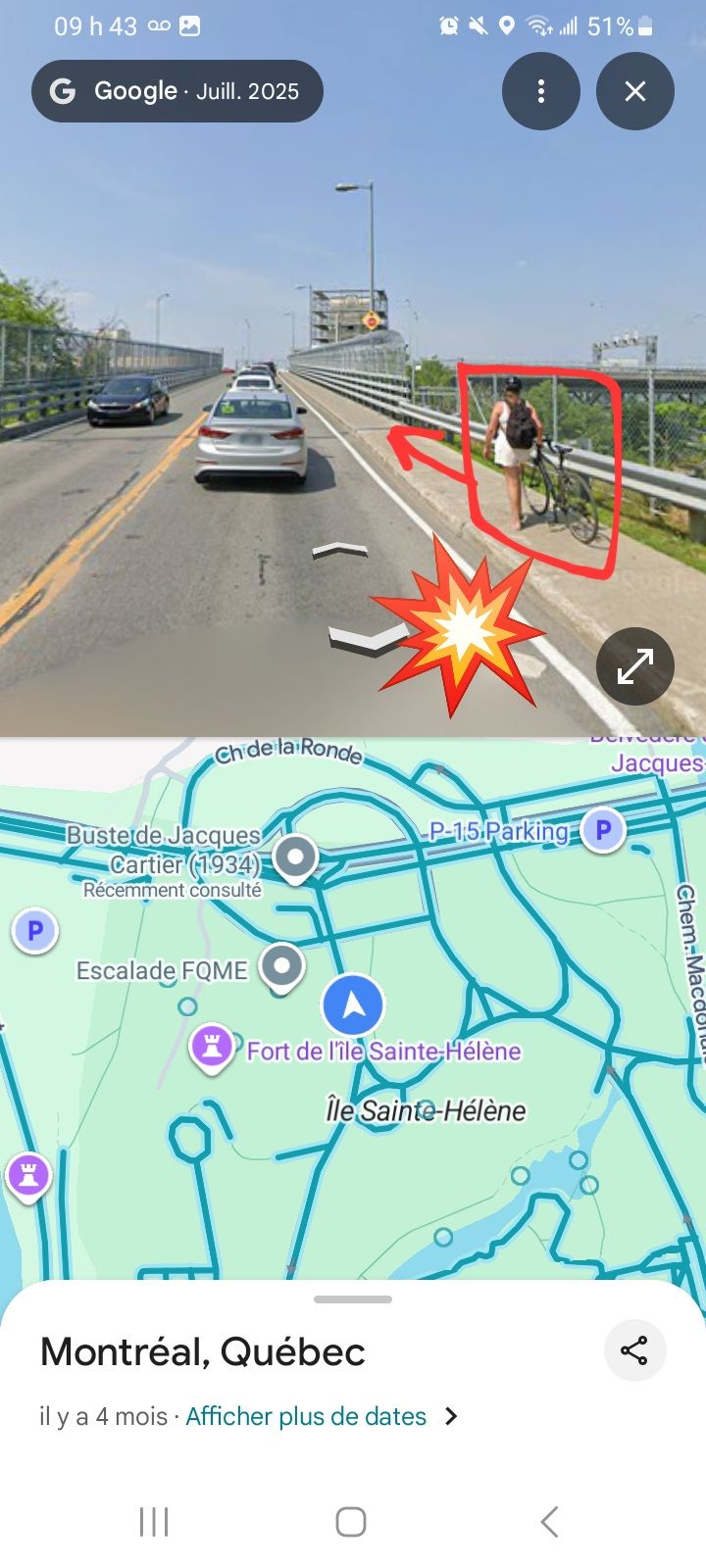Open the Fort de l'île Sainte-Hélène marker
The image size is (706, 1568).
212,1047
